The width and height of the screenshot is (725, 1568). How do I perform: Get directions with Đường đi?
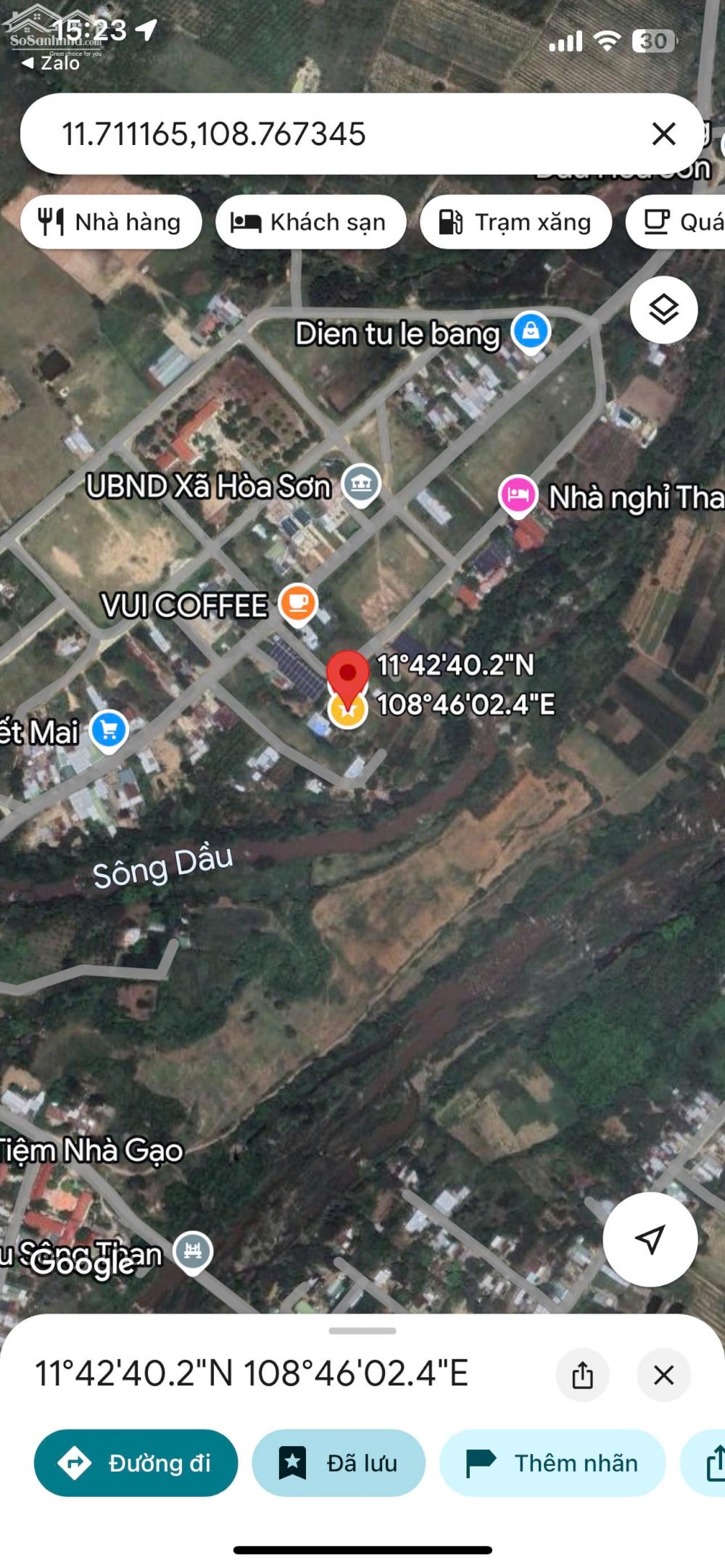pos(136,1463)
